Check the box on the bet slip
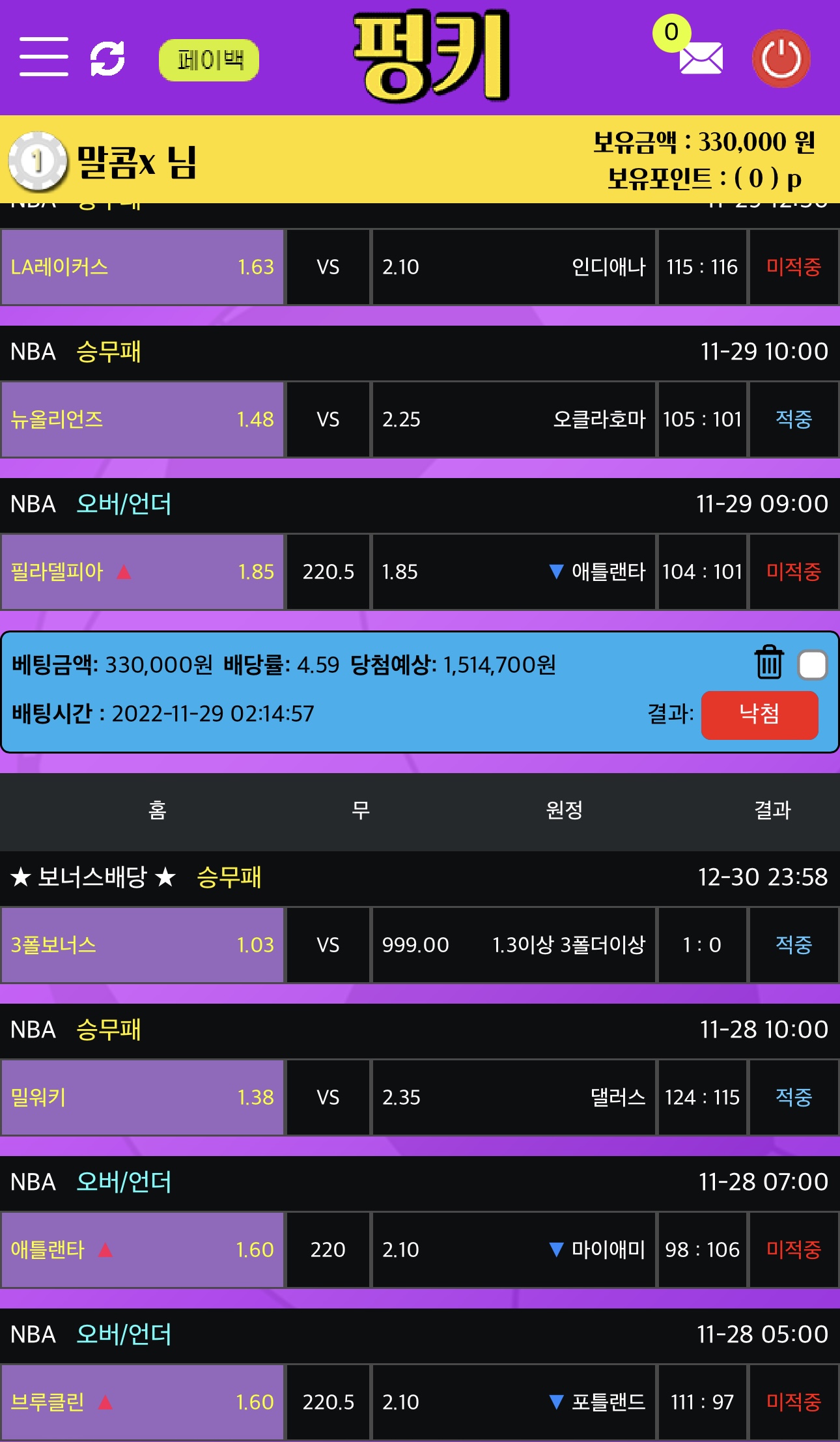This screenshot has height=1442, width=840. coord(812,665)
